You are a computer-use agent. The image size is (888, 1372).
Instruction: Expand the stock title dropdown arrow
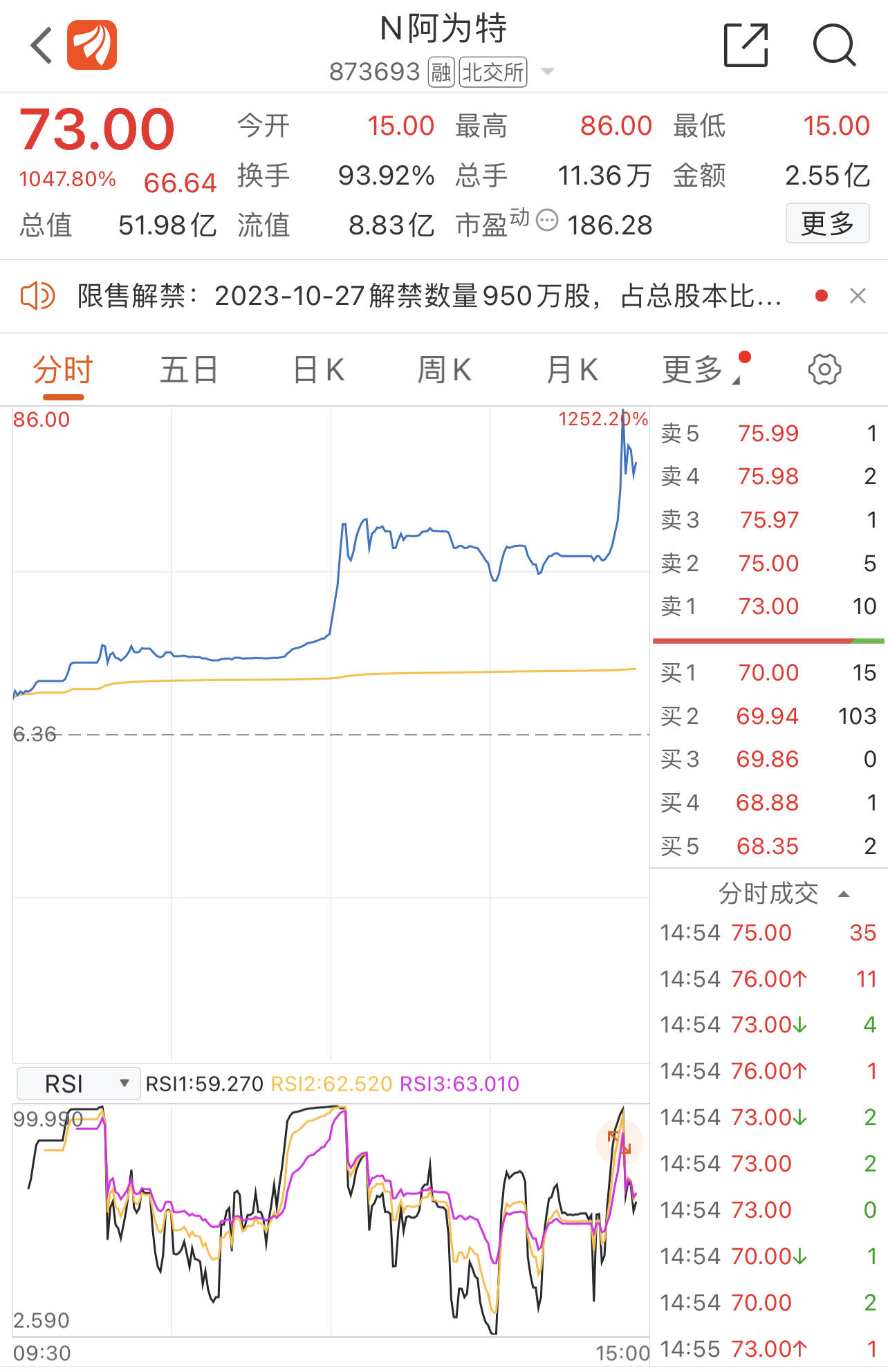(x=547, y=71)
